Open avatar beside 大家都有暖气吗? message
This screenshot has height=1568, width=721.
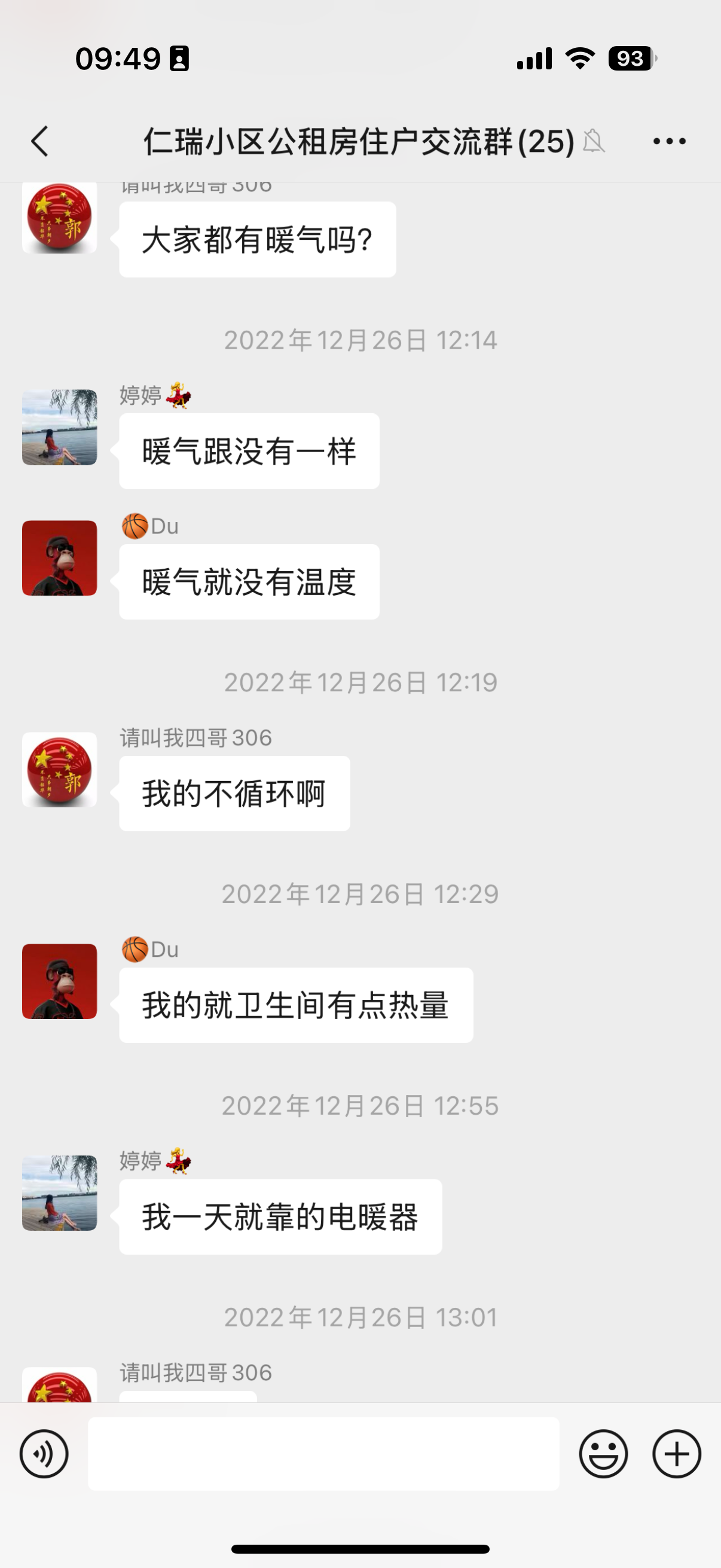[x=60, y=218]
